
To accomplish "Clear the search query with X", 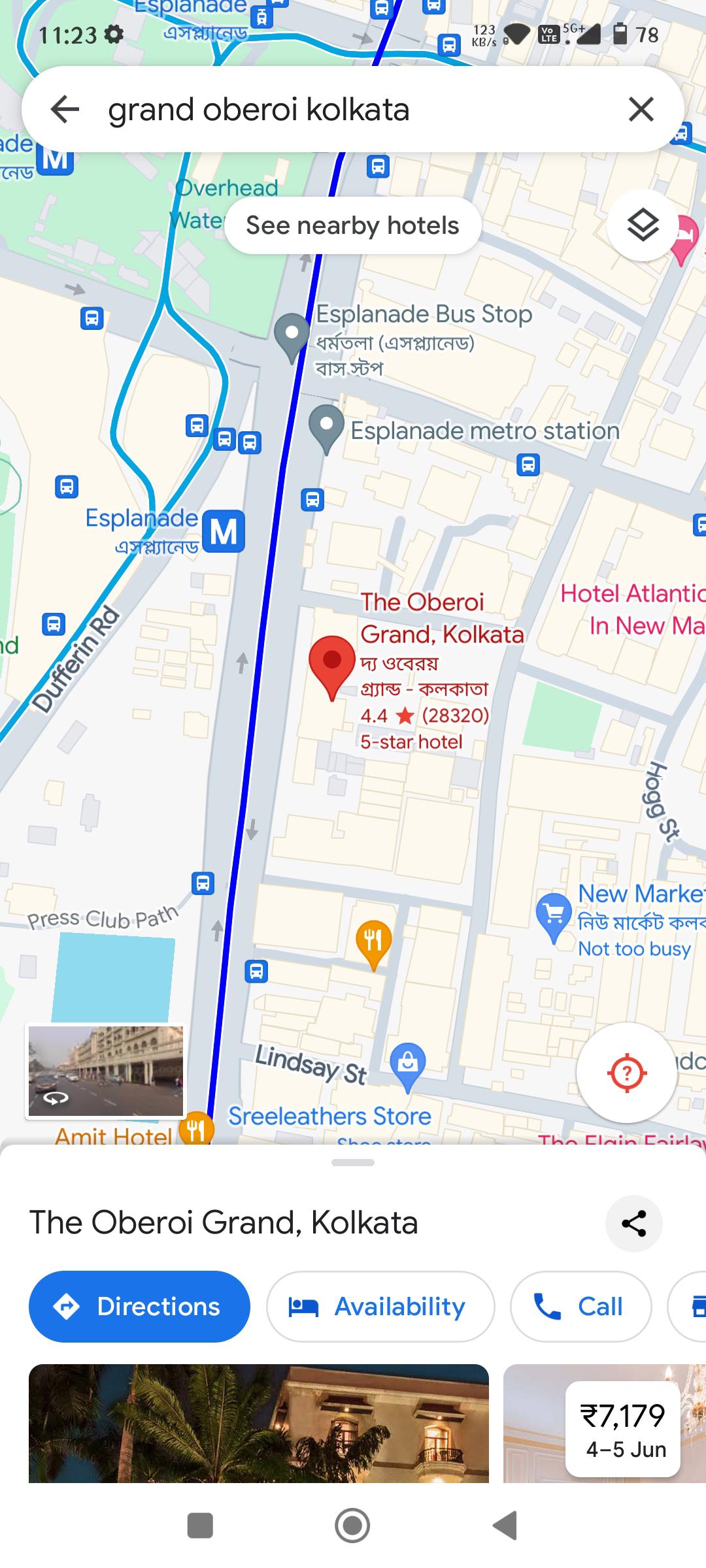I will pos(641,109).
